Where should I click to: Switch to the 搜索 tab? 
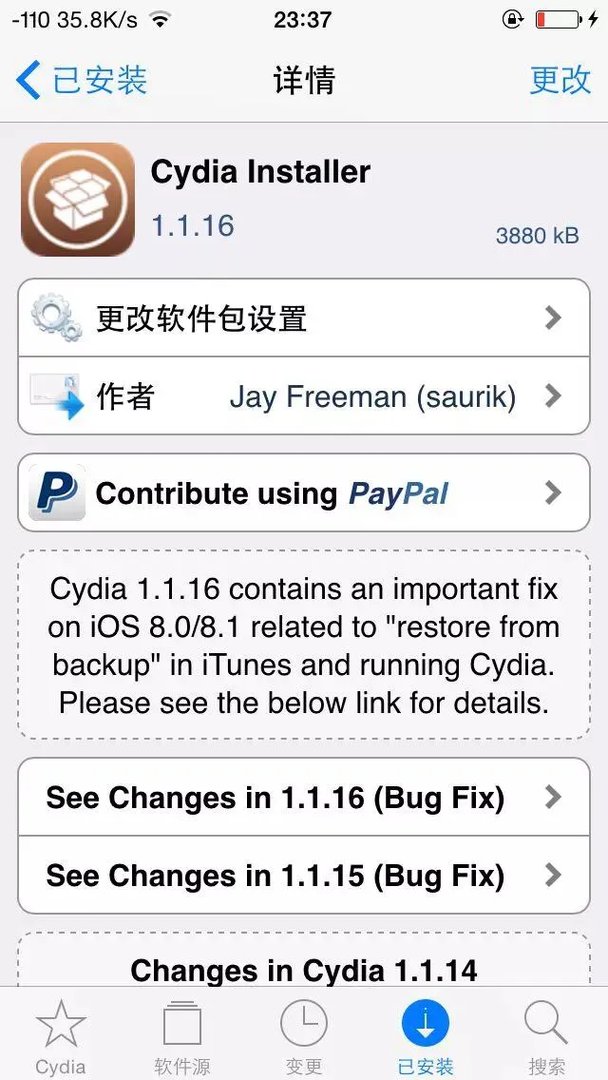pyautogui.click(x=546, y=1036)
